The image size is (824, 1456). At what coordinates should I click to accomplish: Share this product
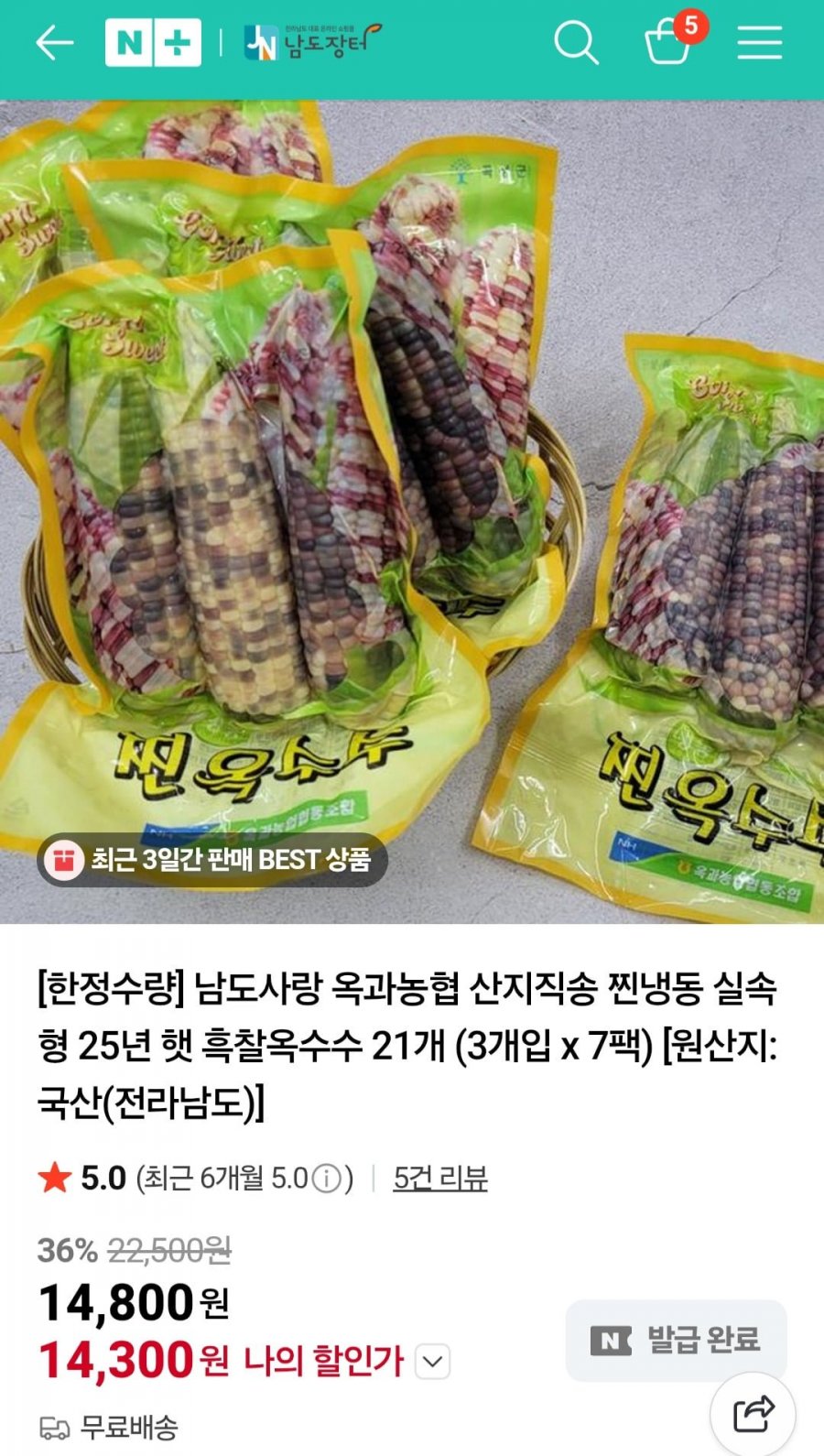(754, 1414)
